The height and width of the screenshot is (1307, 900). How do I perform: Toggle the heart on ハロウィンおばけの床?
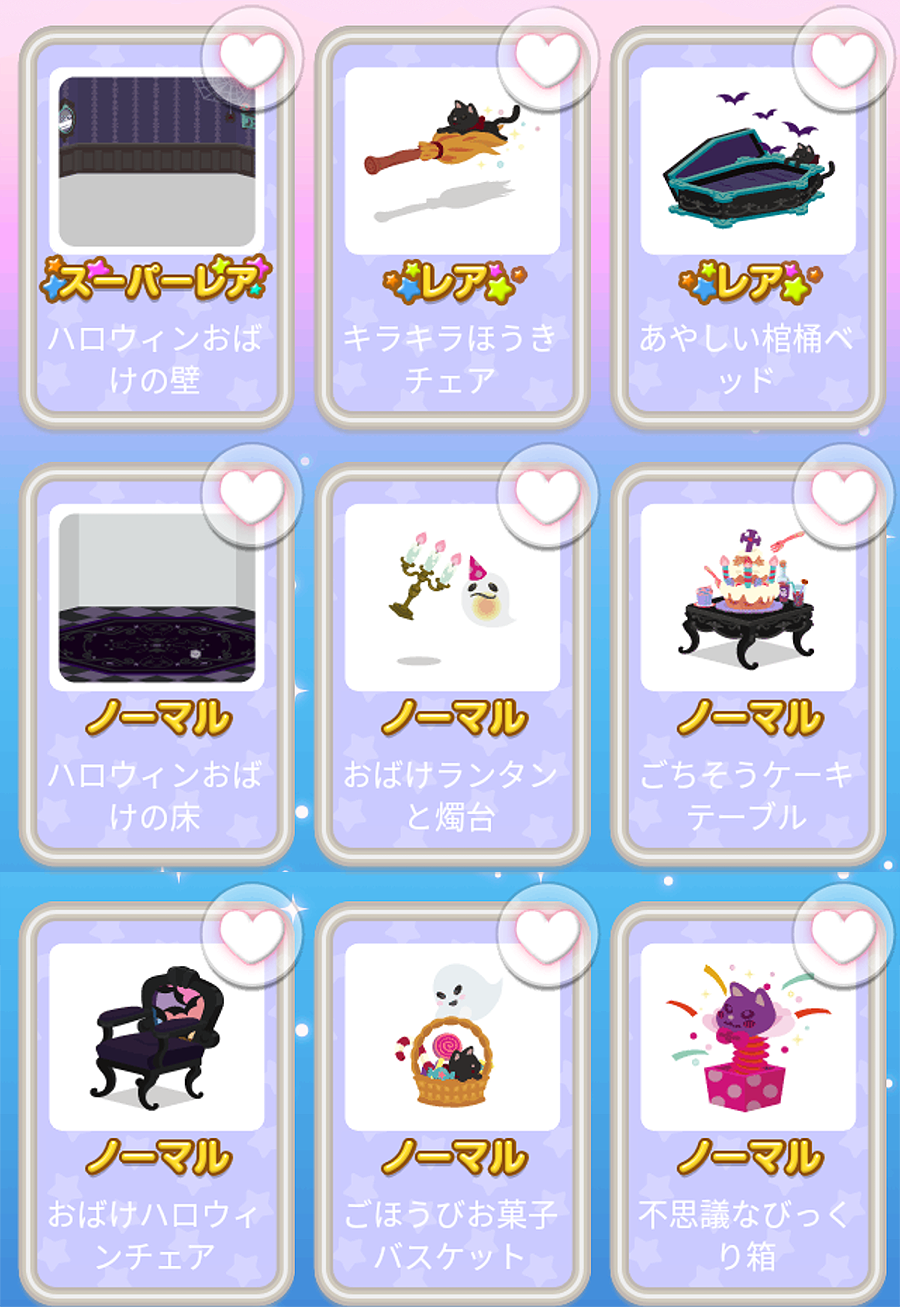click(x=253, y=496)
